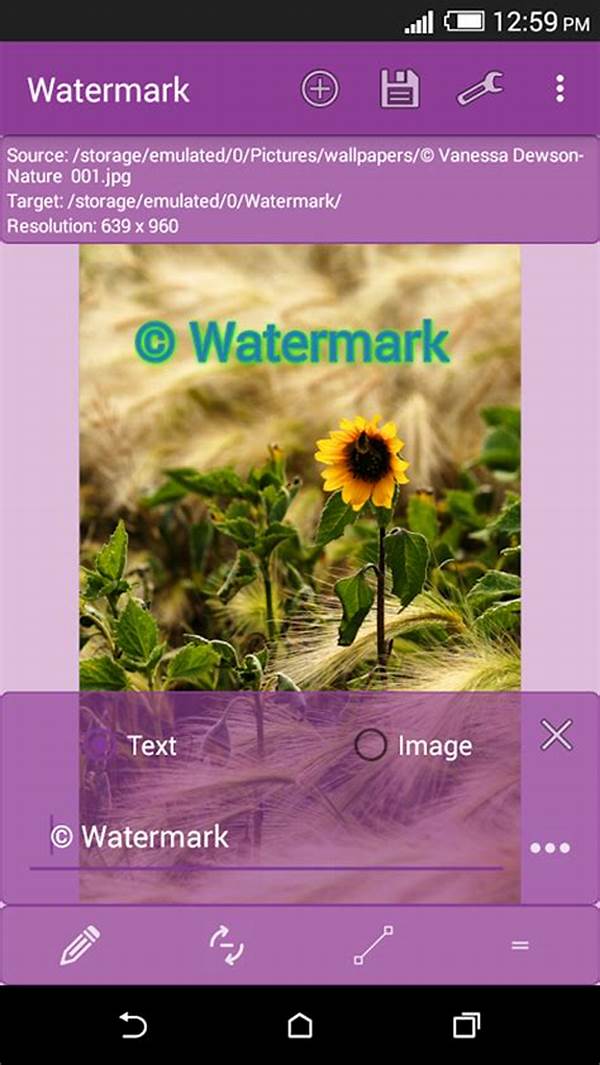600x1065 pixels.
Task: Tap the diagonal resize line tool
Action: point(374,945)
